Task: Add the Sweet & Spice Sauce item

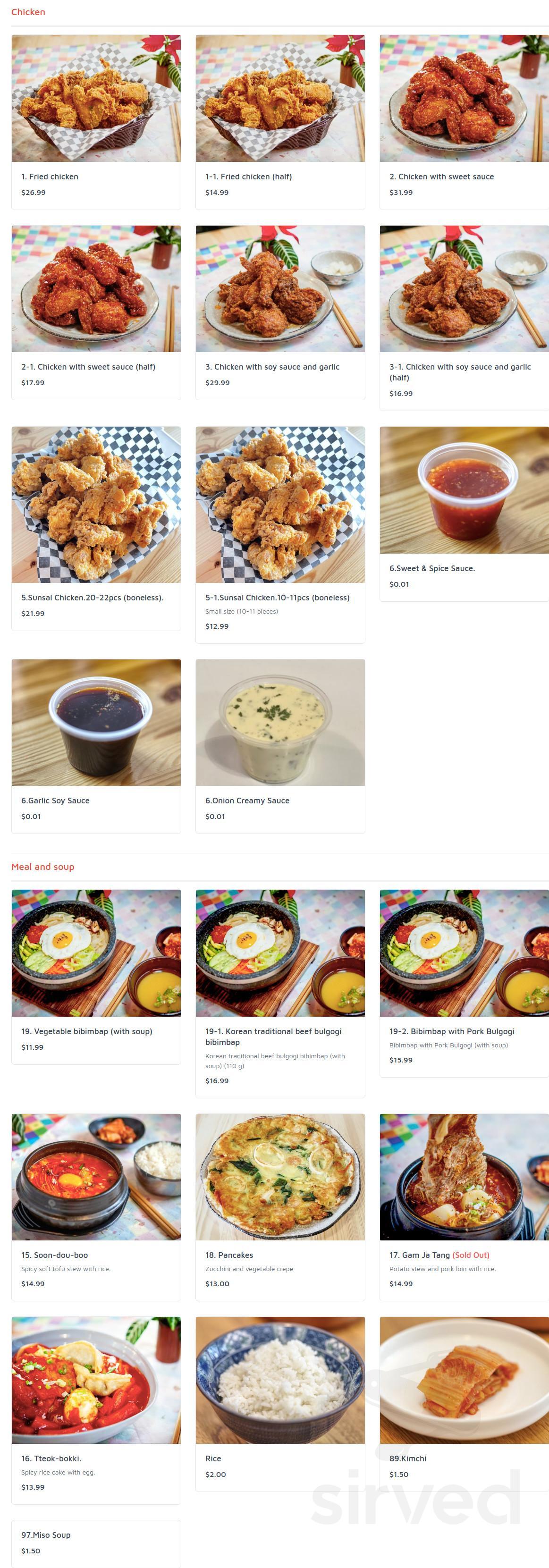Action: click(x=464, y=513)
